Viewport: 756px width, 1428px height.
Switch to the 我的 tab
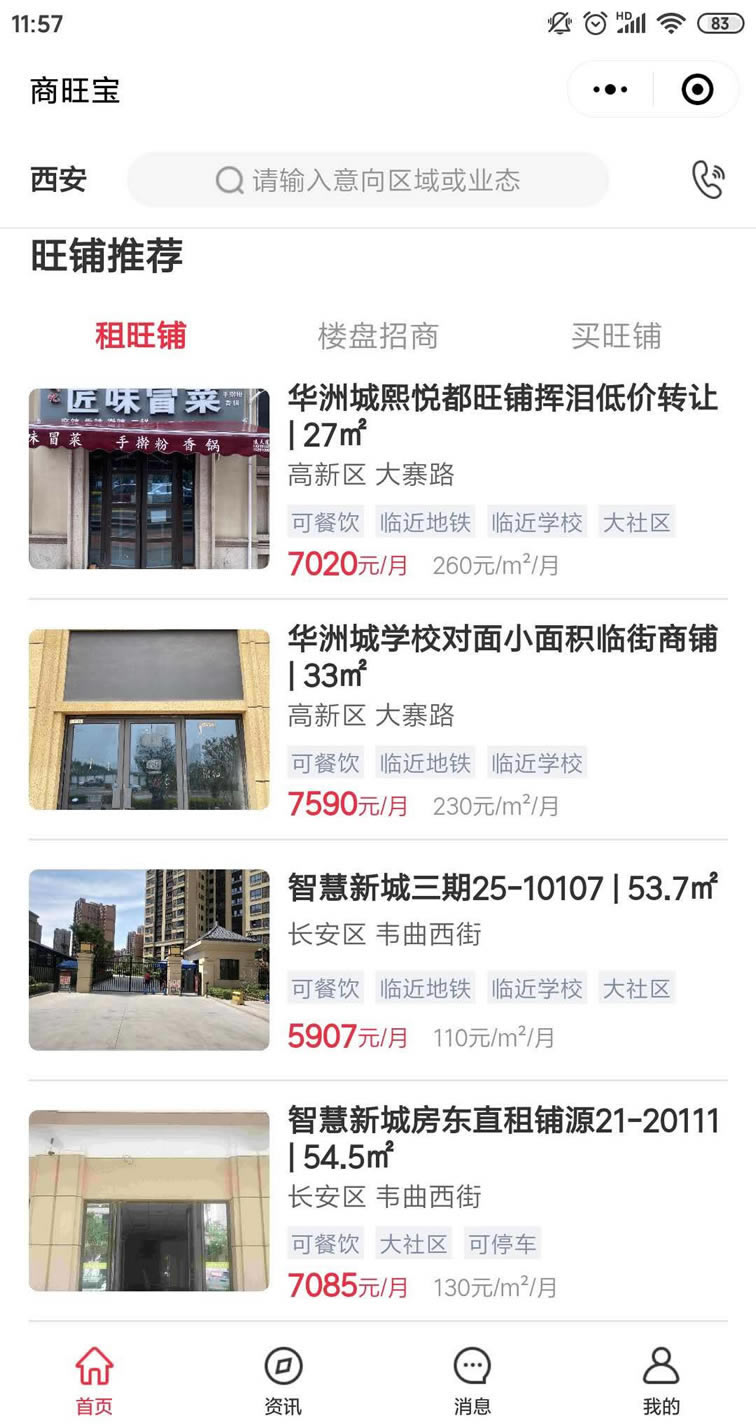(x=661, y=1380)
